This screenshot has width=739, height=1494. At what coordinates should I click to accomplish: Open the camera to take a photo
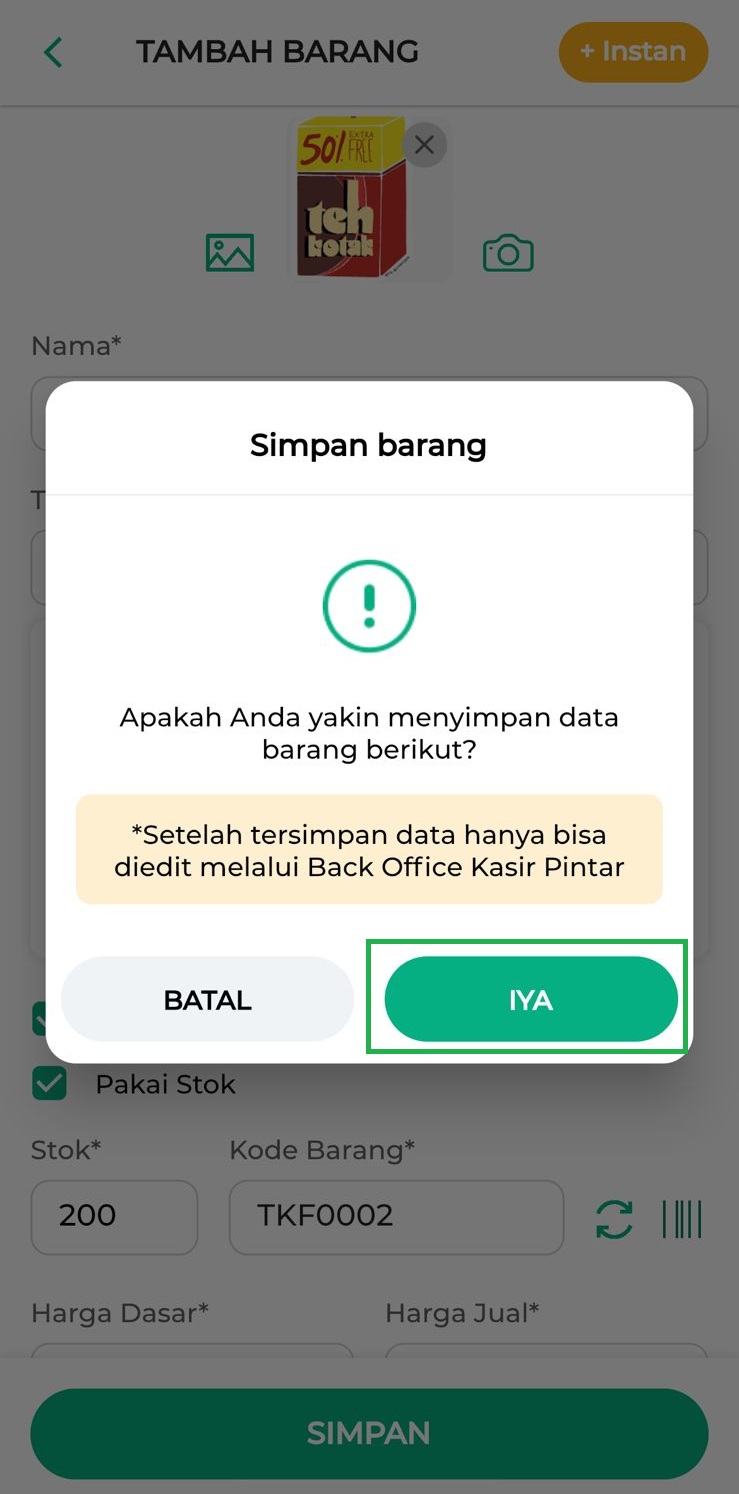(508, 252)
